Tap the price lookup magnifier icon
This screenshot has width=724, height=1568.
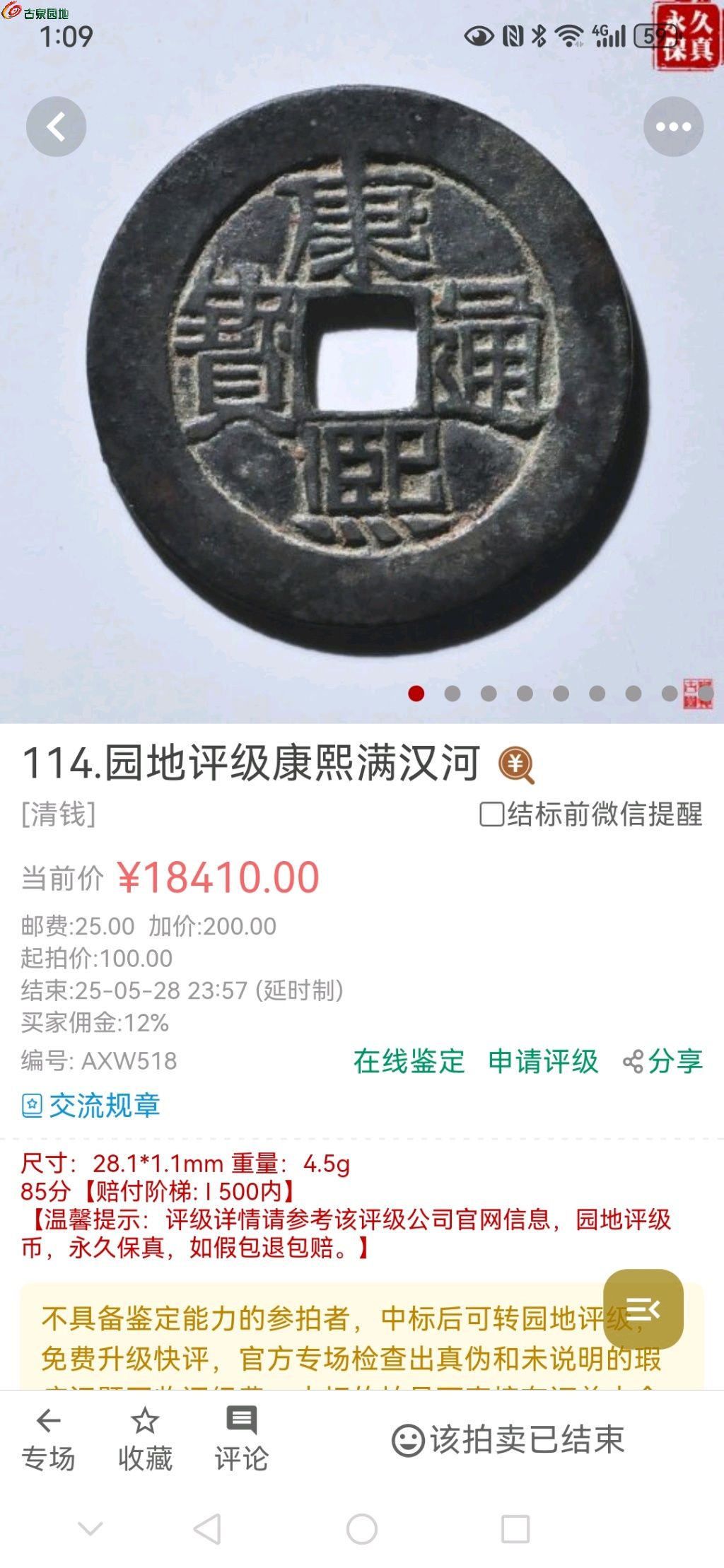(517, 765)
